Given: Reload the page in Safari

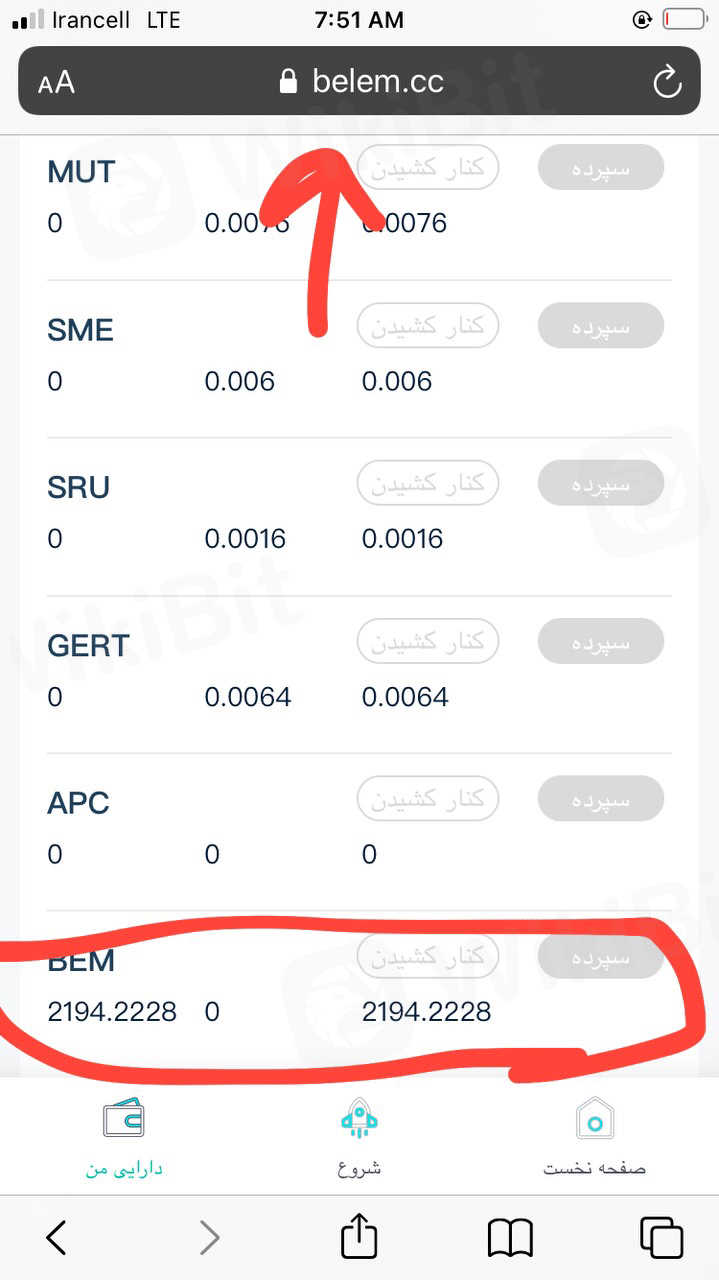Looking at the screenshot, I should point(667,82).
